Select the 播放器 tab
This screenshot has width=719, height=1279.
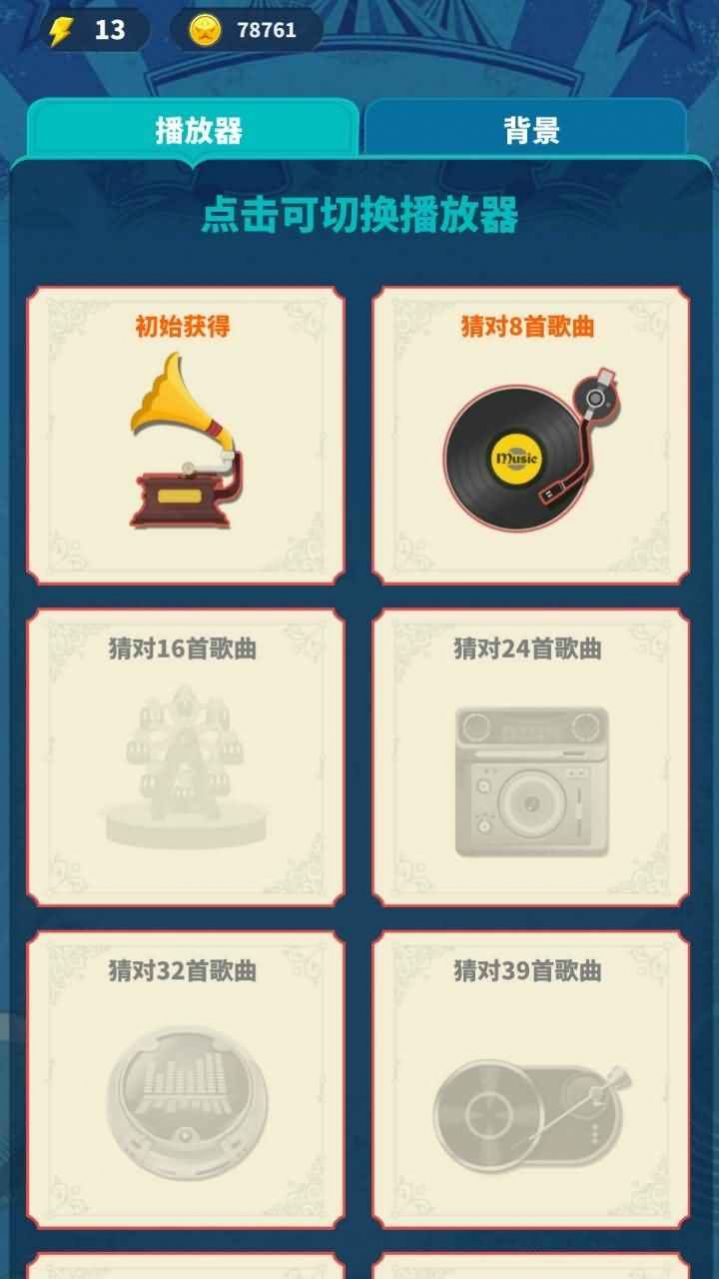pyautogui.click(x=197, y=130)
